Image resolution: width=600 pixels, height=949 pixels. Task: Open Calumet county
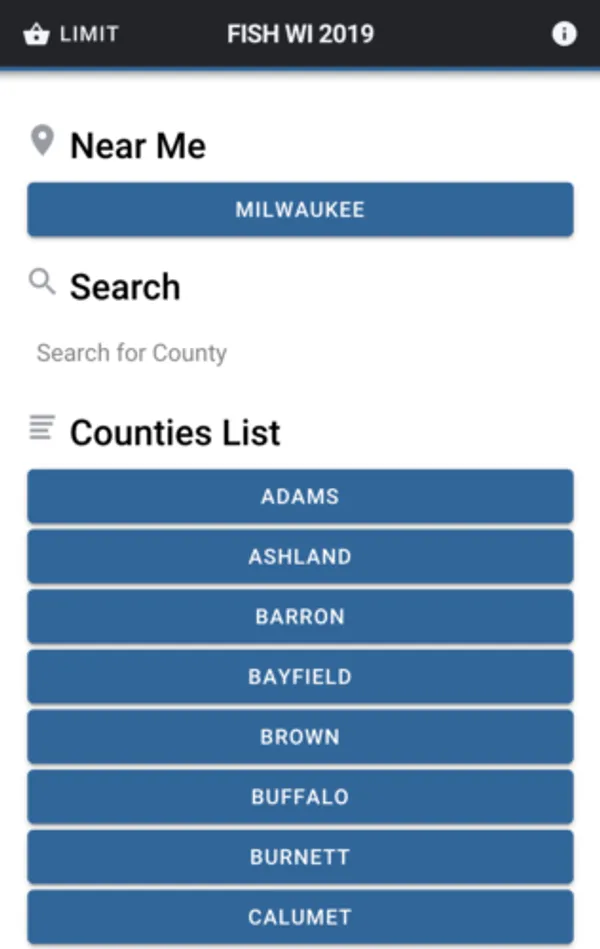[300, 917]
